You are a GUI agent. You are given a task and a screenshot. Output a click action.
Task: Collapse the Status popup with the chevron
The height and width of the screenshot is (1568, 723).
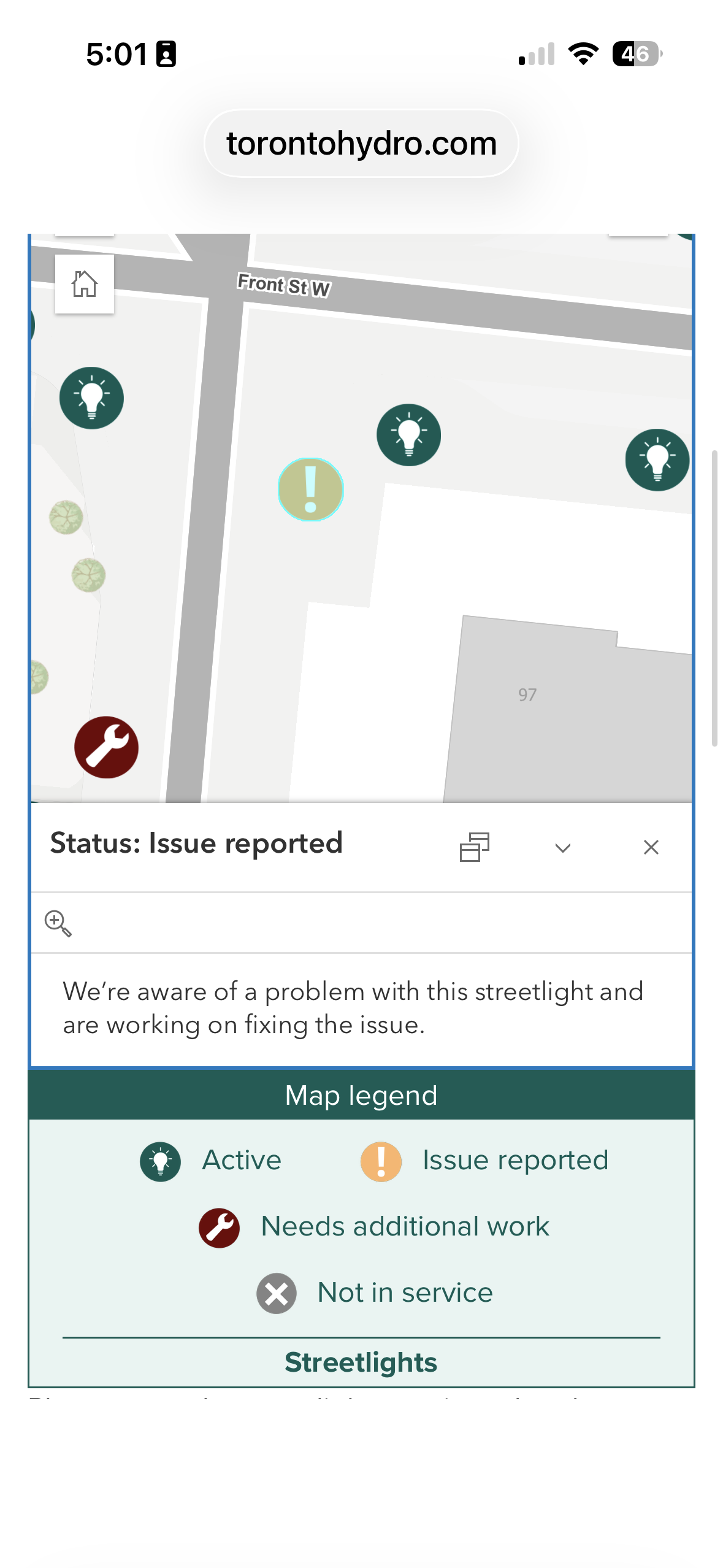562,848
